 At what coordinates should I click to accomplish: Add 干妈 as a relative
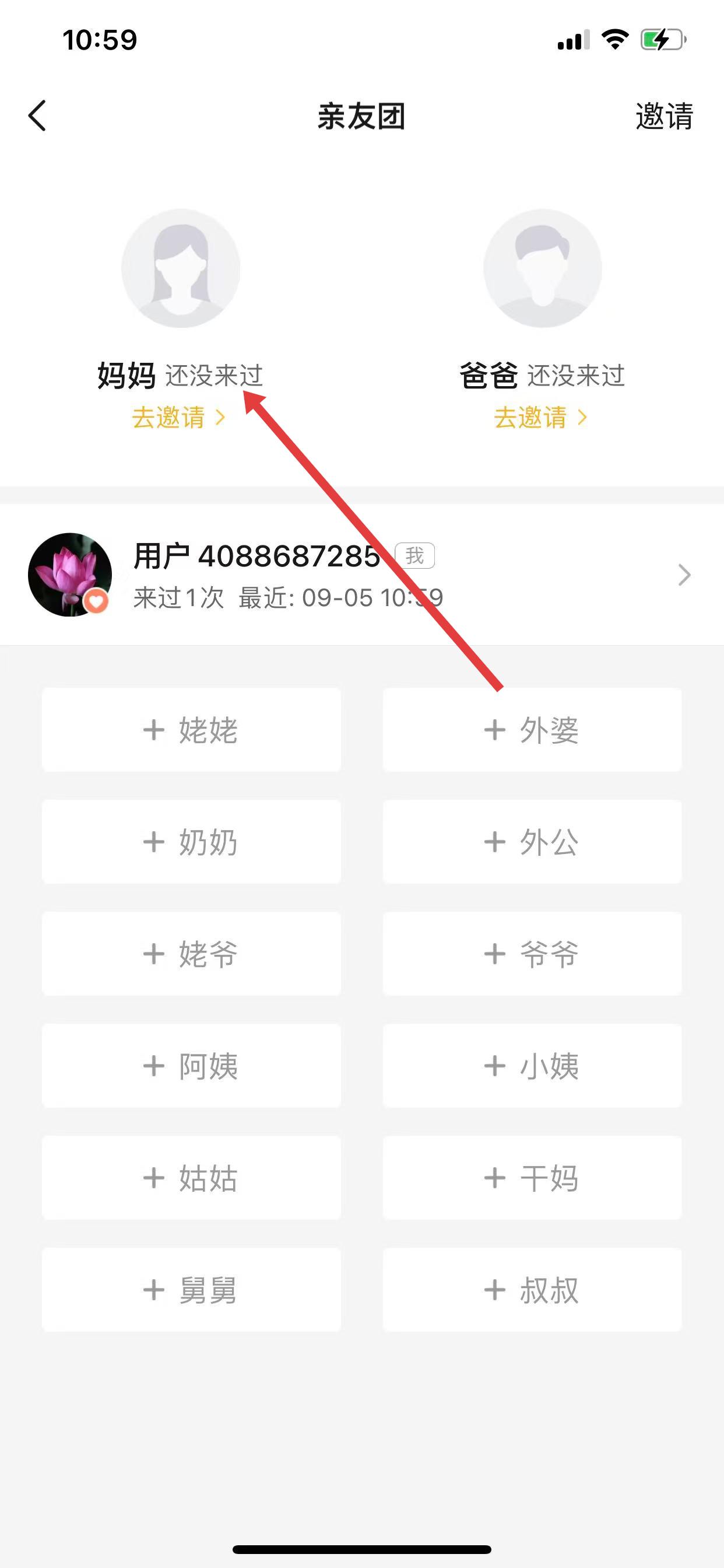(532, 1178)
